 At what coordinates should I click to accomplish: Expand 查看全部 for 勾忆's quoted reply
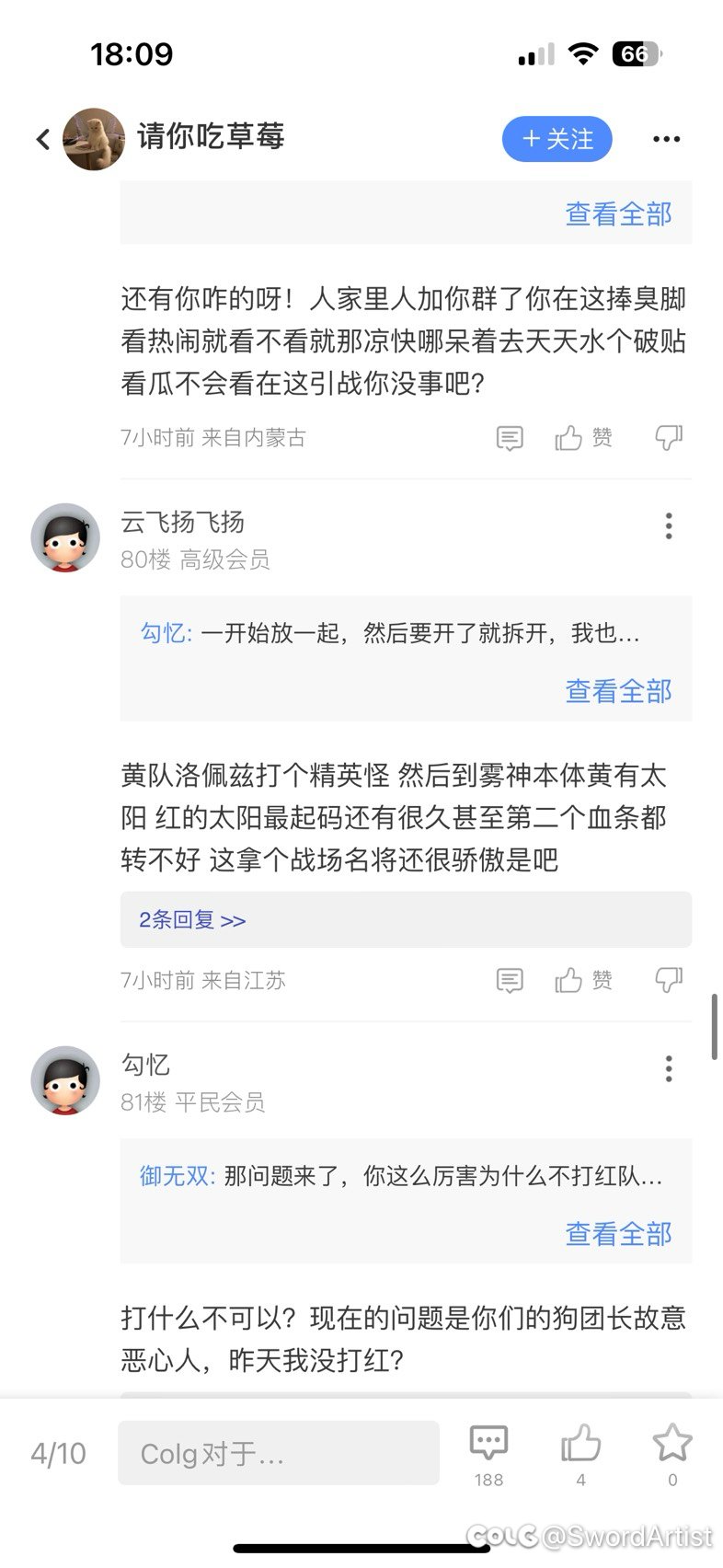(x=618, y=691)
